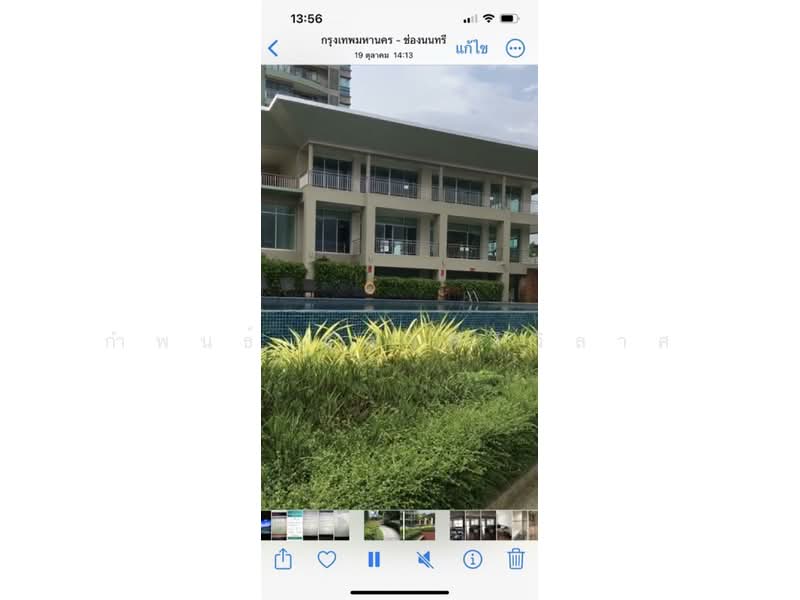The width and height of the screenshot is (800, 600).
Task: Open the more options ellipsis menu
Action: [515, 48]
